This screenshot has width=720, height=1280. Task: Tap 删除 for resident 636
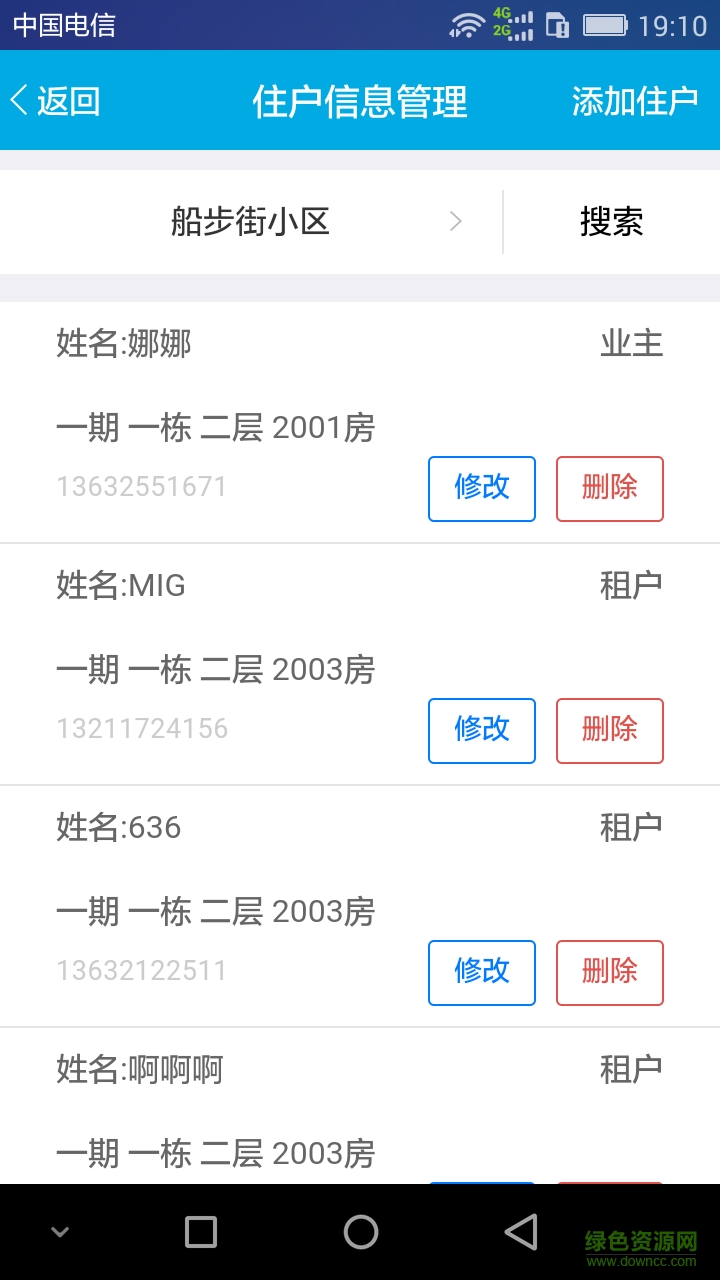[x=609, y=973]
